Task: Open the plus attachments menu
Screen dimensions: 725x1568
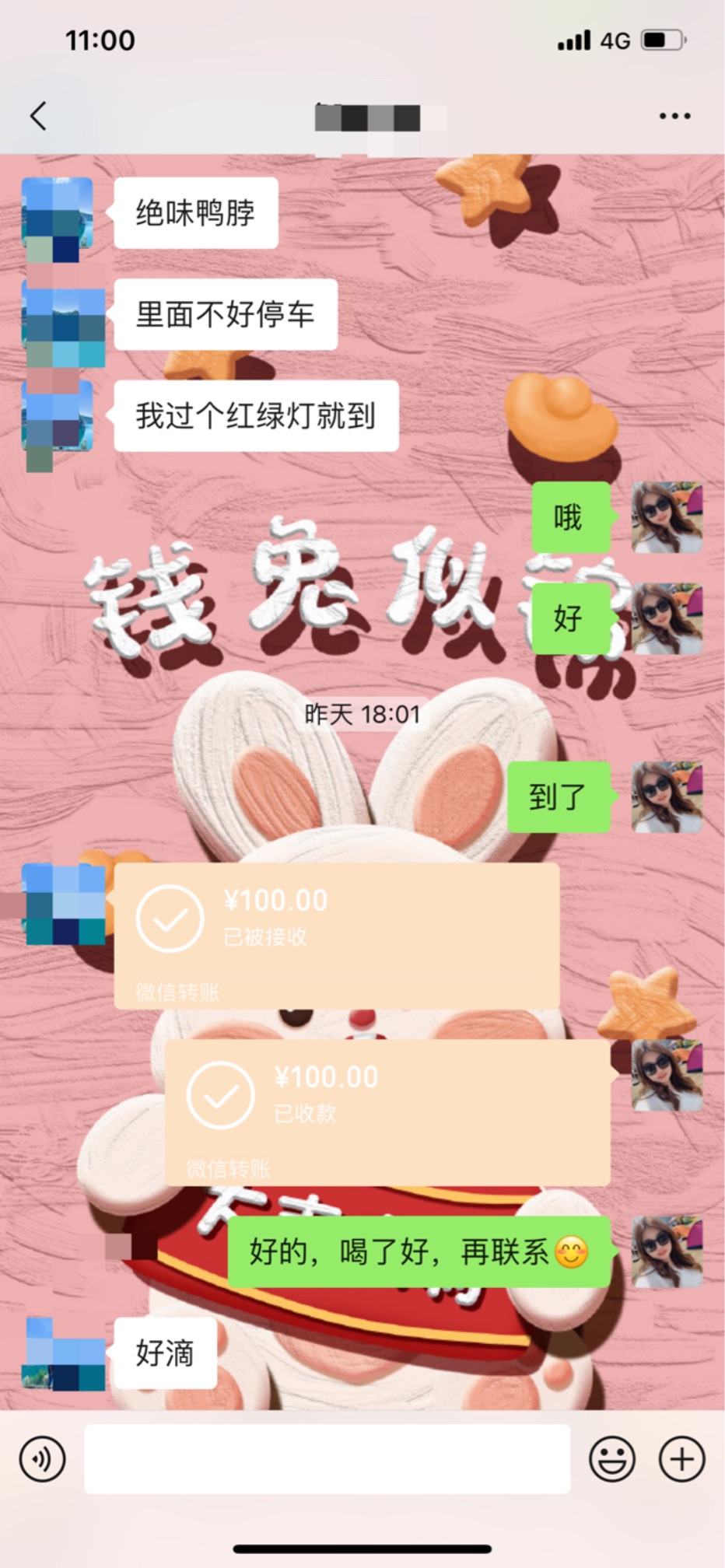Action: [x=681, y=1459]
